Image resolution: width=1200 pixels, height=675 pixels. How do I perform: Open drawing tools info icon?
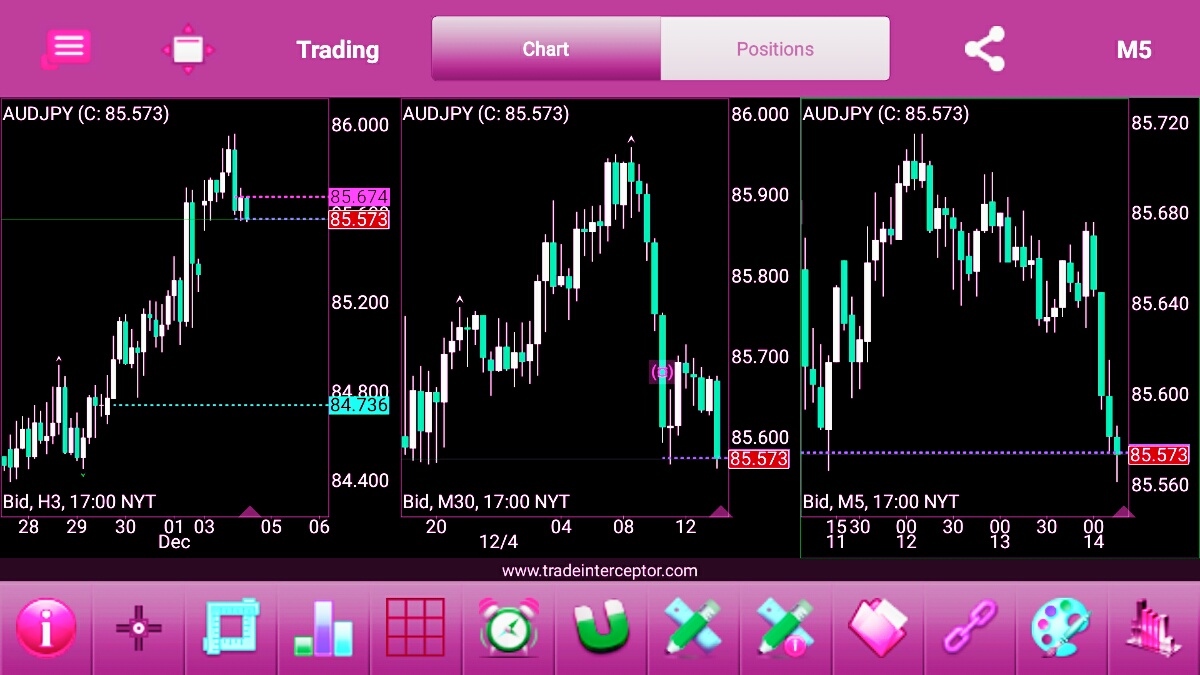[x=785, y=628]
